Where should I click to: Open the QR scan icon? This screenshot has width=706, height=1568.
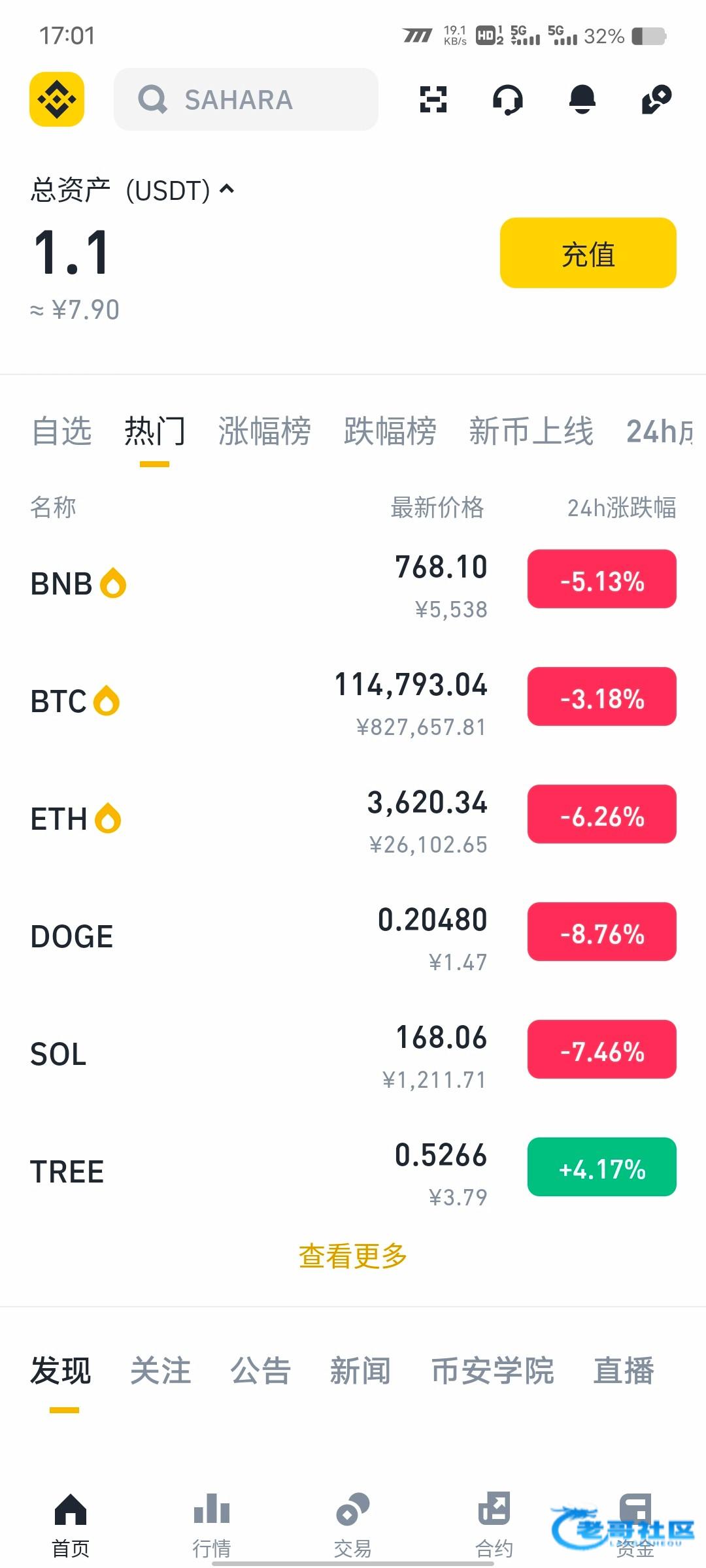tap(433, 99)
